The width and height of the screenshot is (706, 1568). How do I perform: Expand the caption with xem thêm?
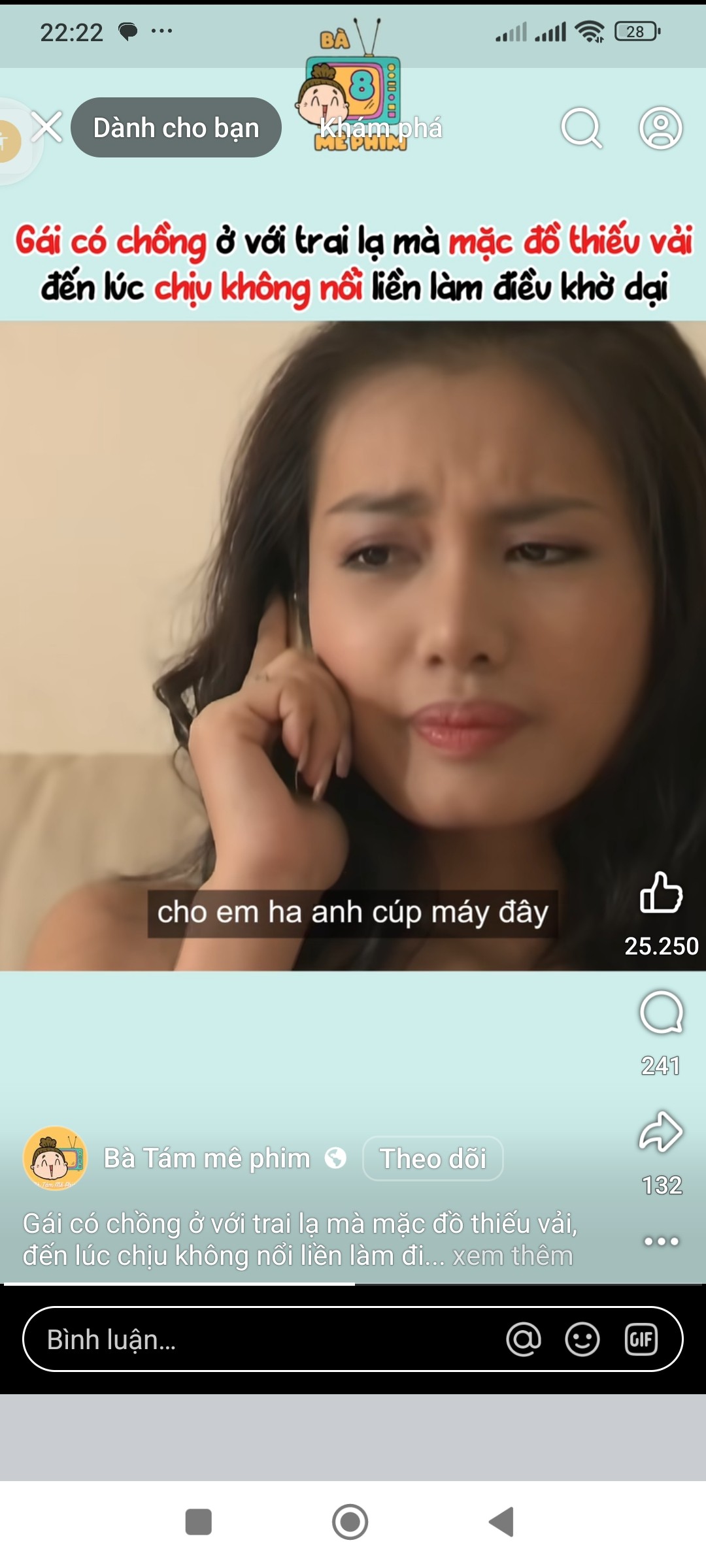point(513,1256)
